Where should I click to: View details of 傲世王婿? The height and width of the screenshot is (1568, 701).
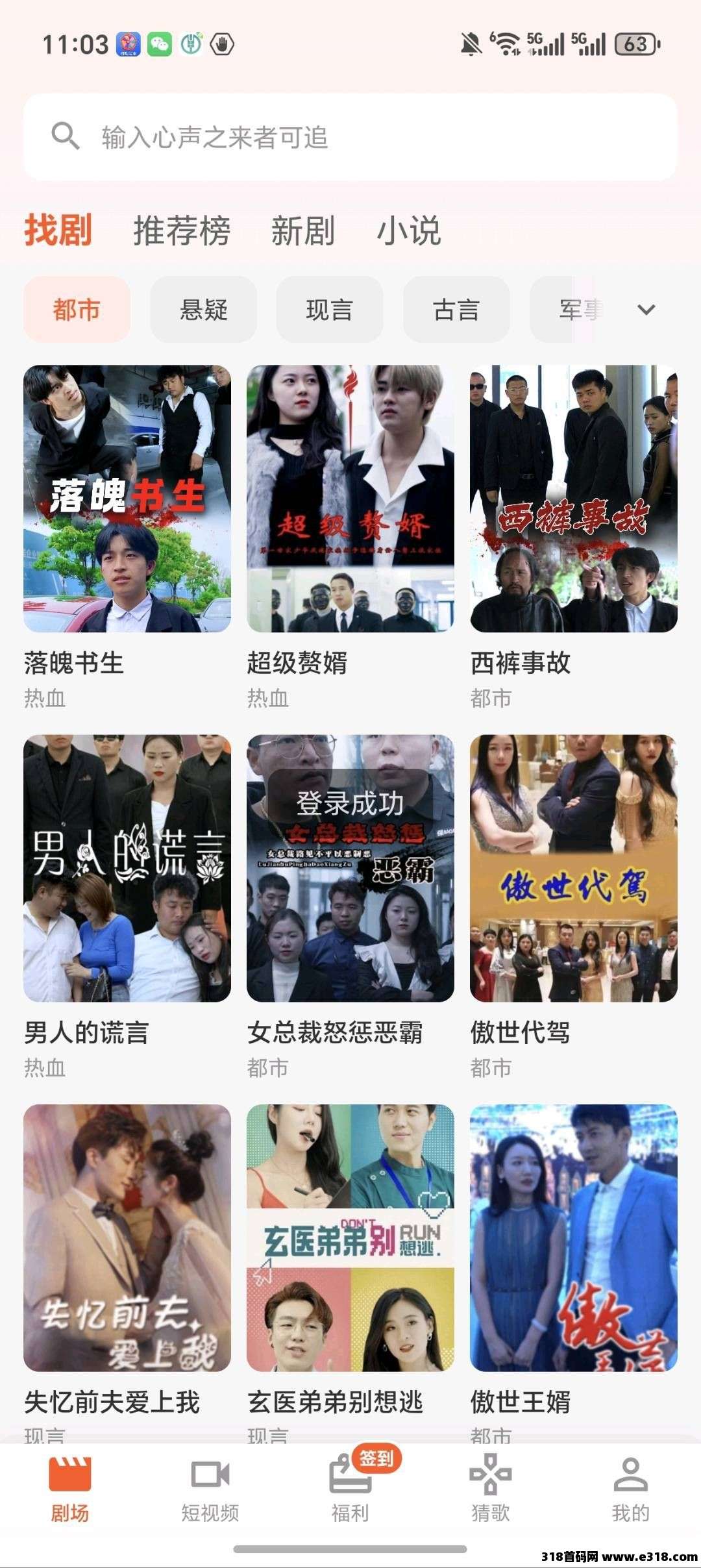(574, 1234)
